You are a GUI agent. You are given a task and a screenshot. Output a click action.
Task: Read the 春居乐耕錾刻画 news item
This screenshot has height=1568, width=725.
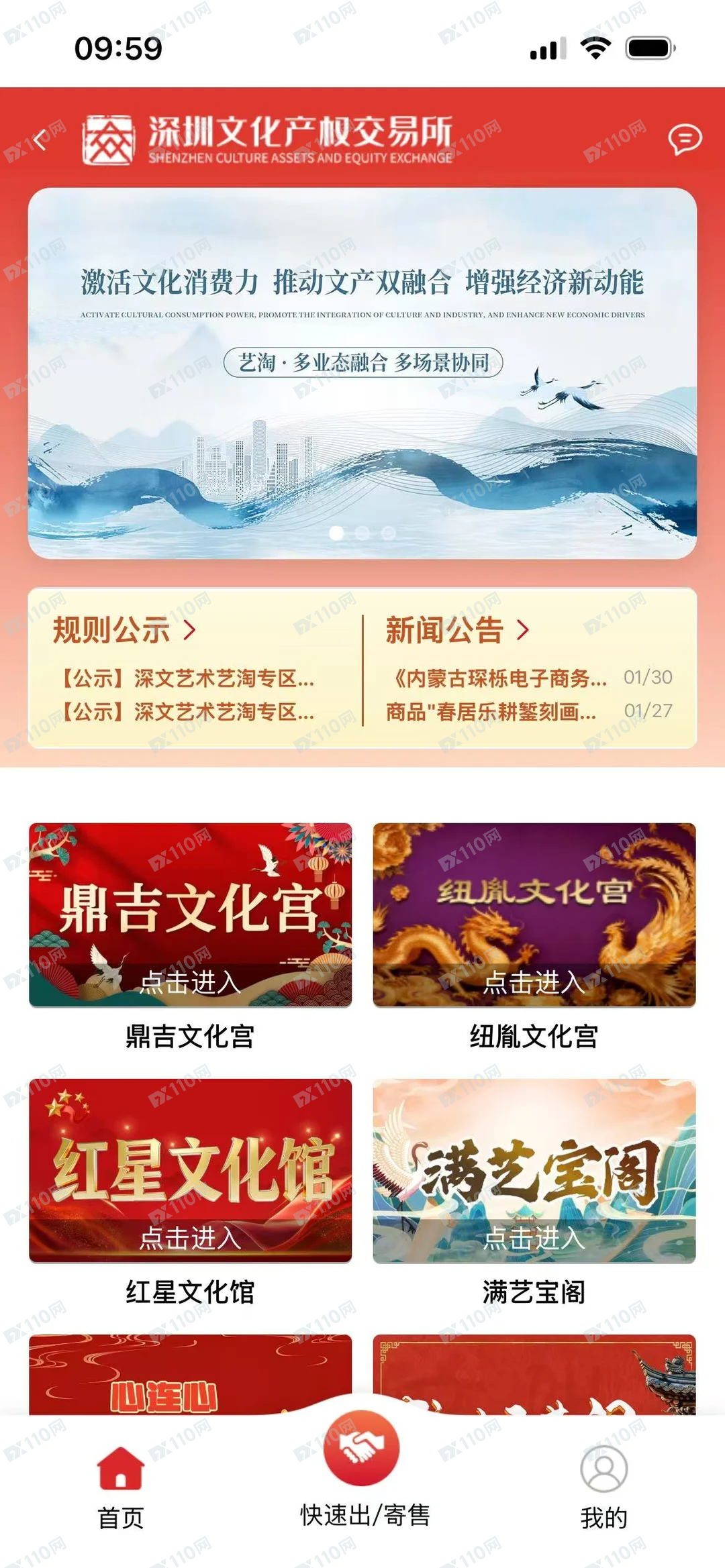[x=491, y=712]
